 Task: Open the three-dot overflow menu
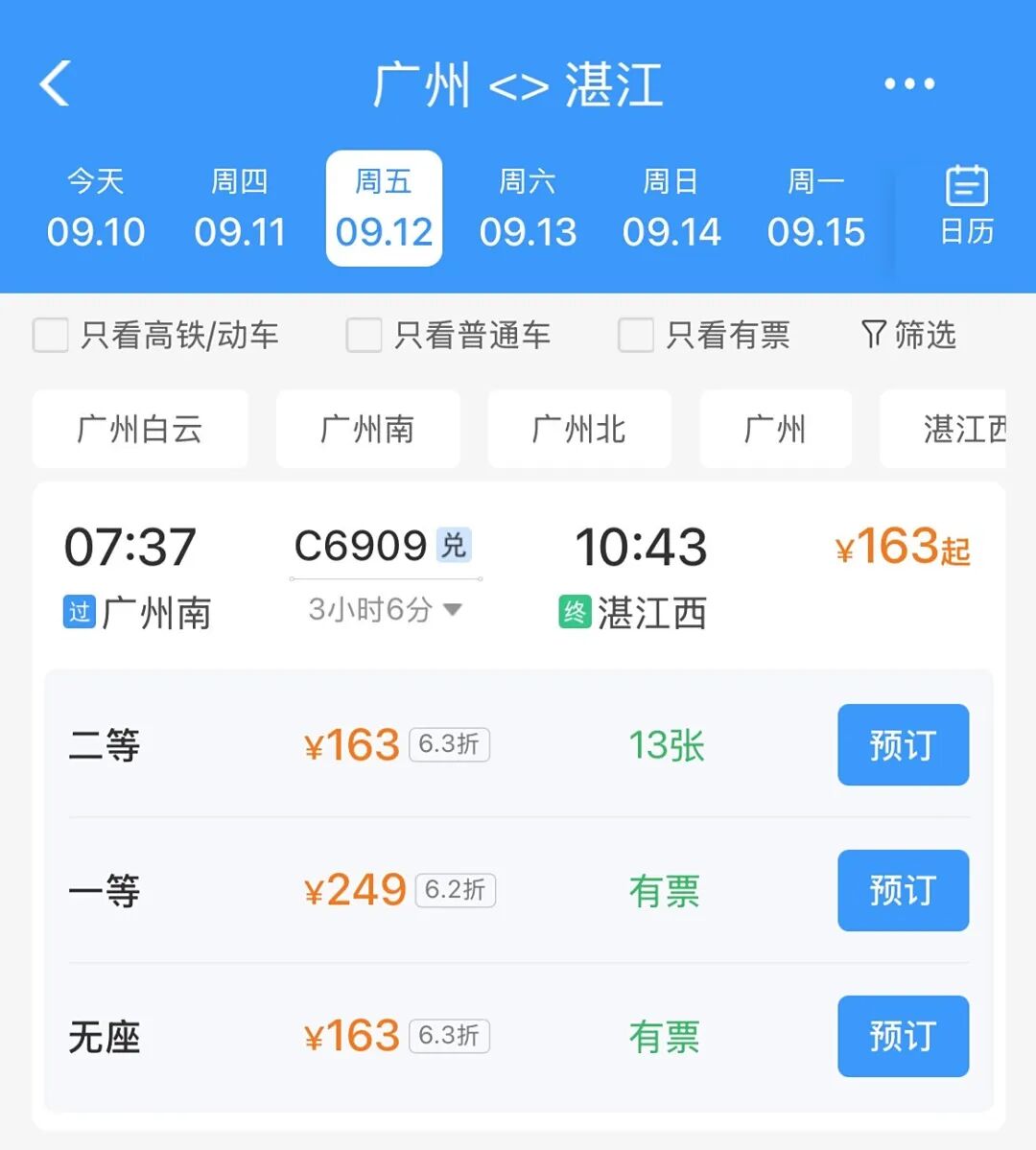coord(908,84)
